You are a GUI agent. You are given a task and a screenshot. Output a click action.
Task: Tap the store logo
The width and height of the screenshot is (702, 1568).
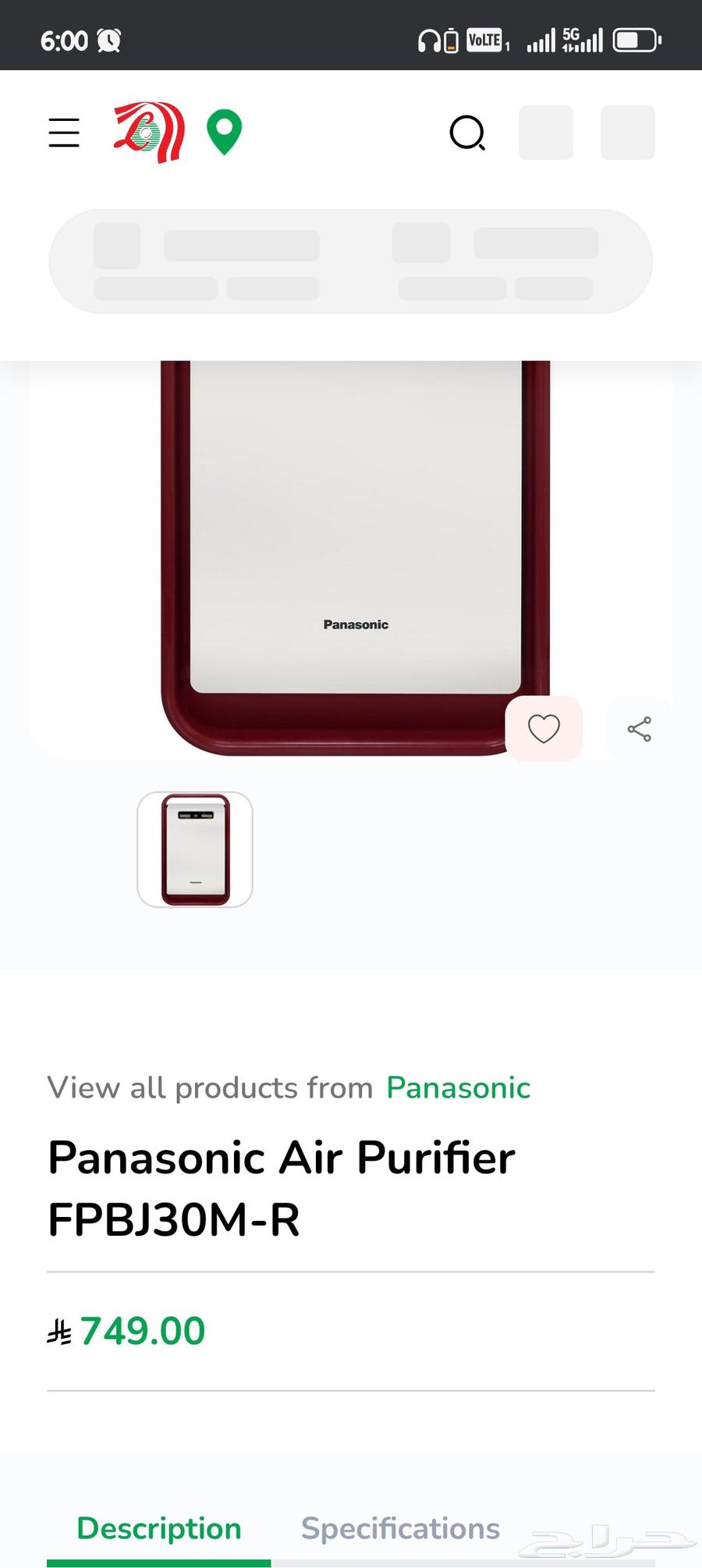150,132
